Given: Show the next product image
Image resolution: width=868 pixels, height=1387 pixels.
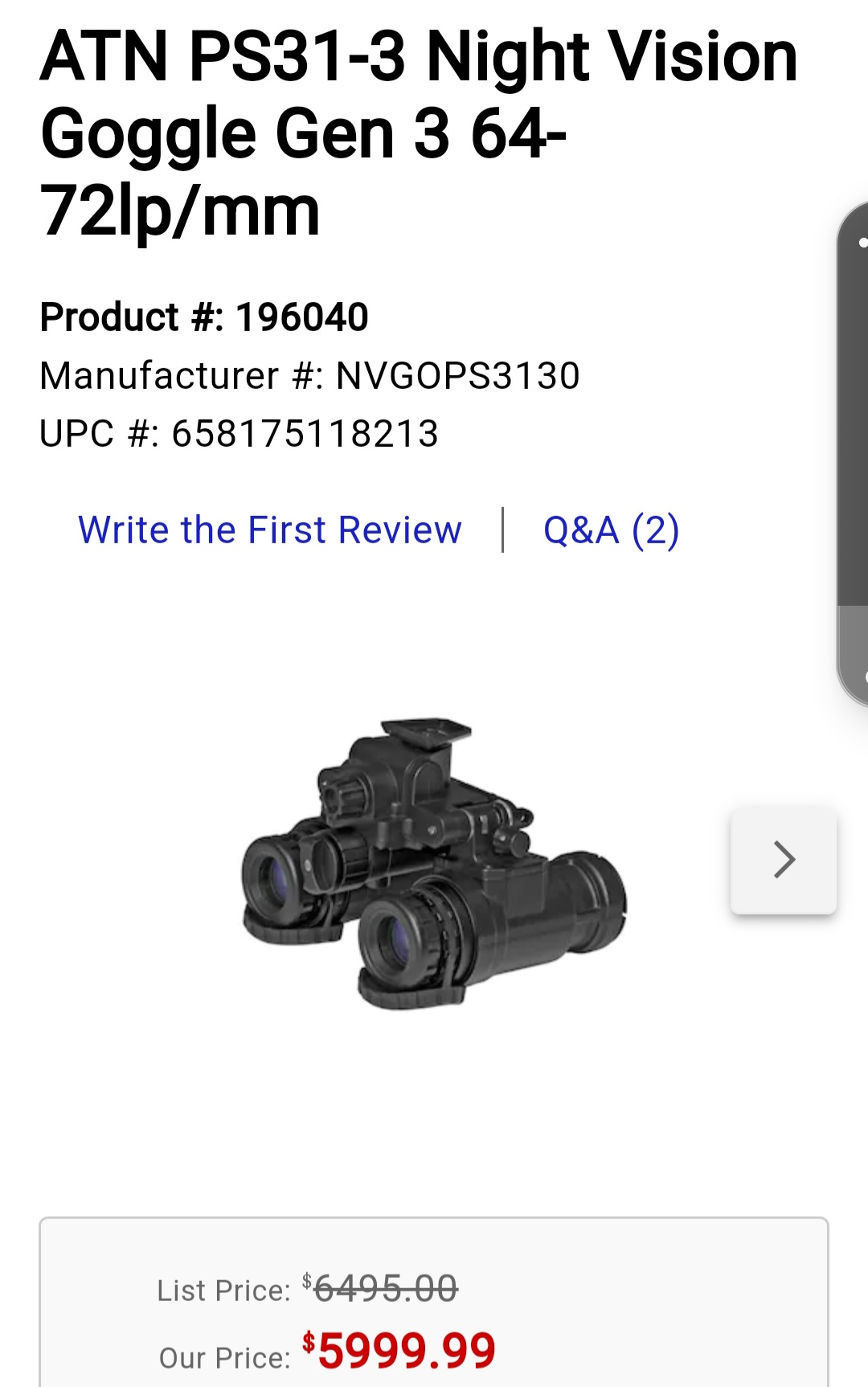Looking at the screenshot, I should pos(783,860).
